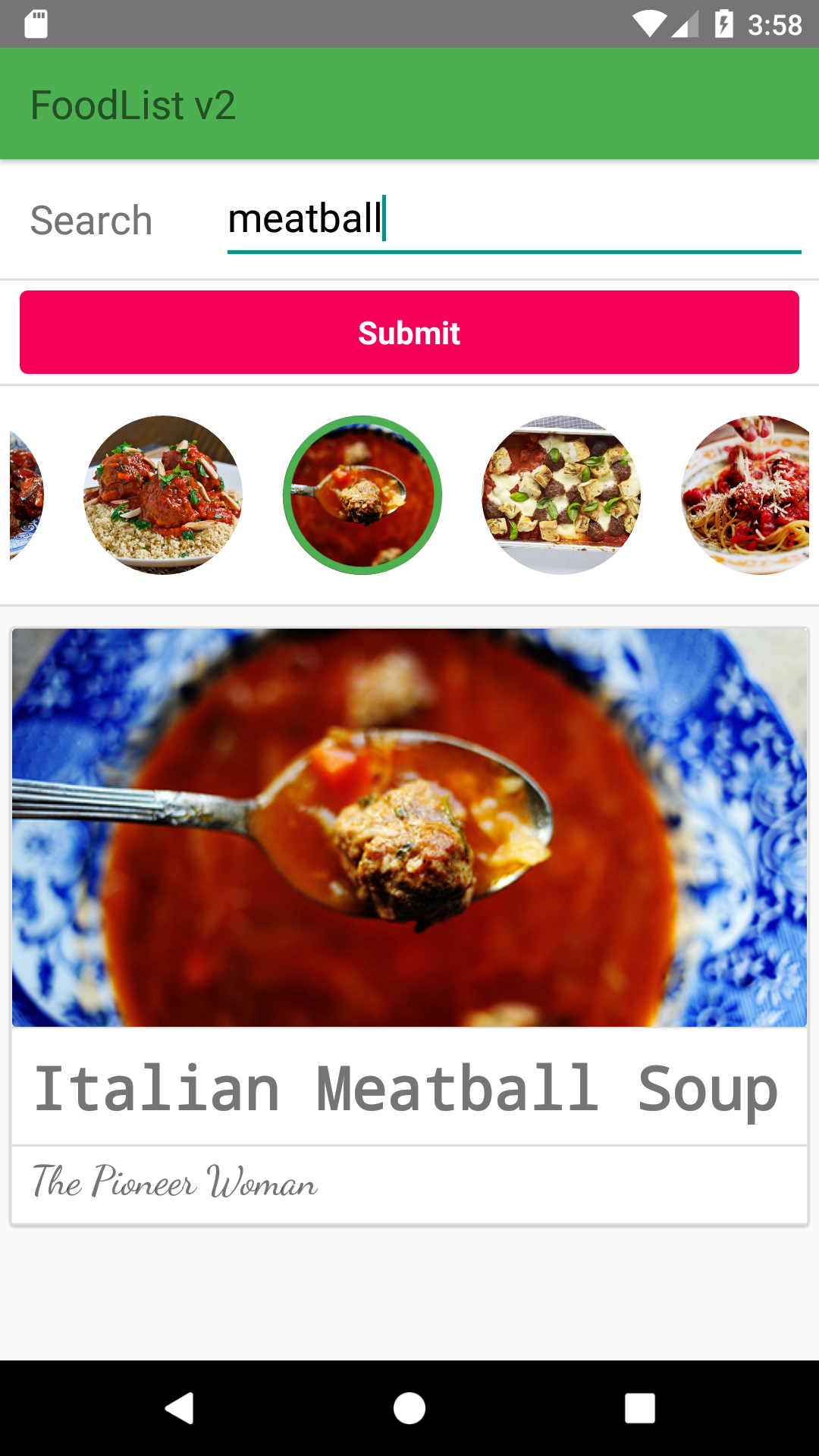Select the meatballs on couscous thumbnail
Image resolution: width=819 pixels, height=1456 pixels.
pyautogui.click(x=163, y=495)
